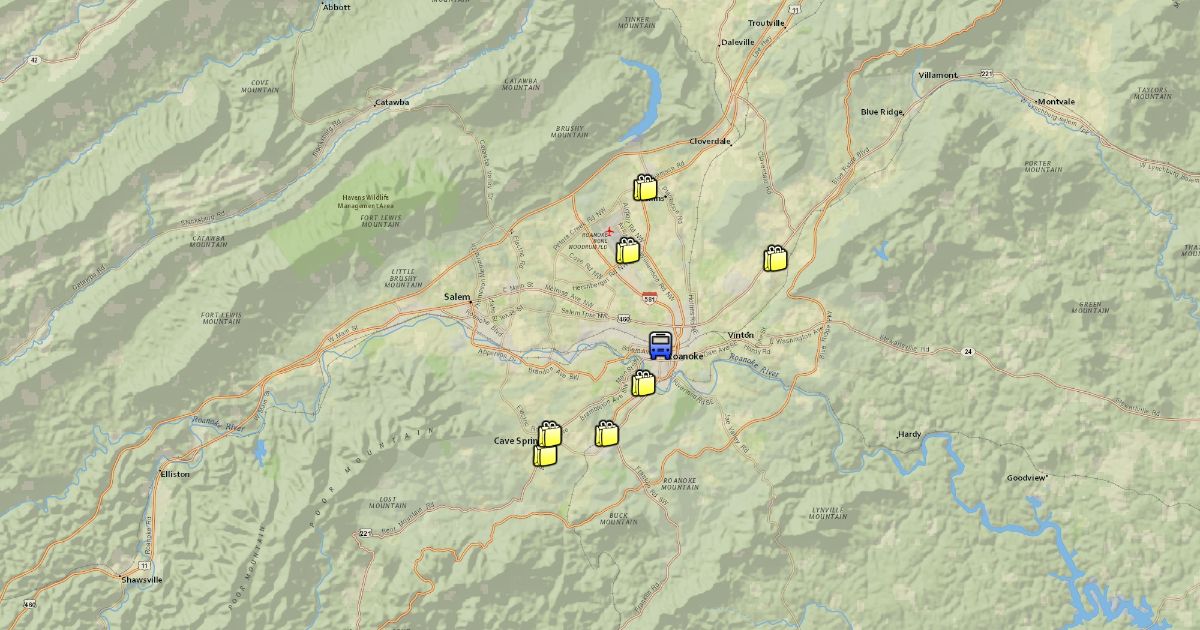
Task: Tap the lower shopping bag marker at Cave Spring
Action: [x=544, y=455]
